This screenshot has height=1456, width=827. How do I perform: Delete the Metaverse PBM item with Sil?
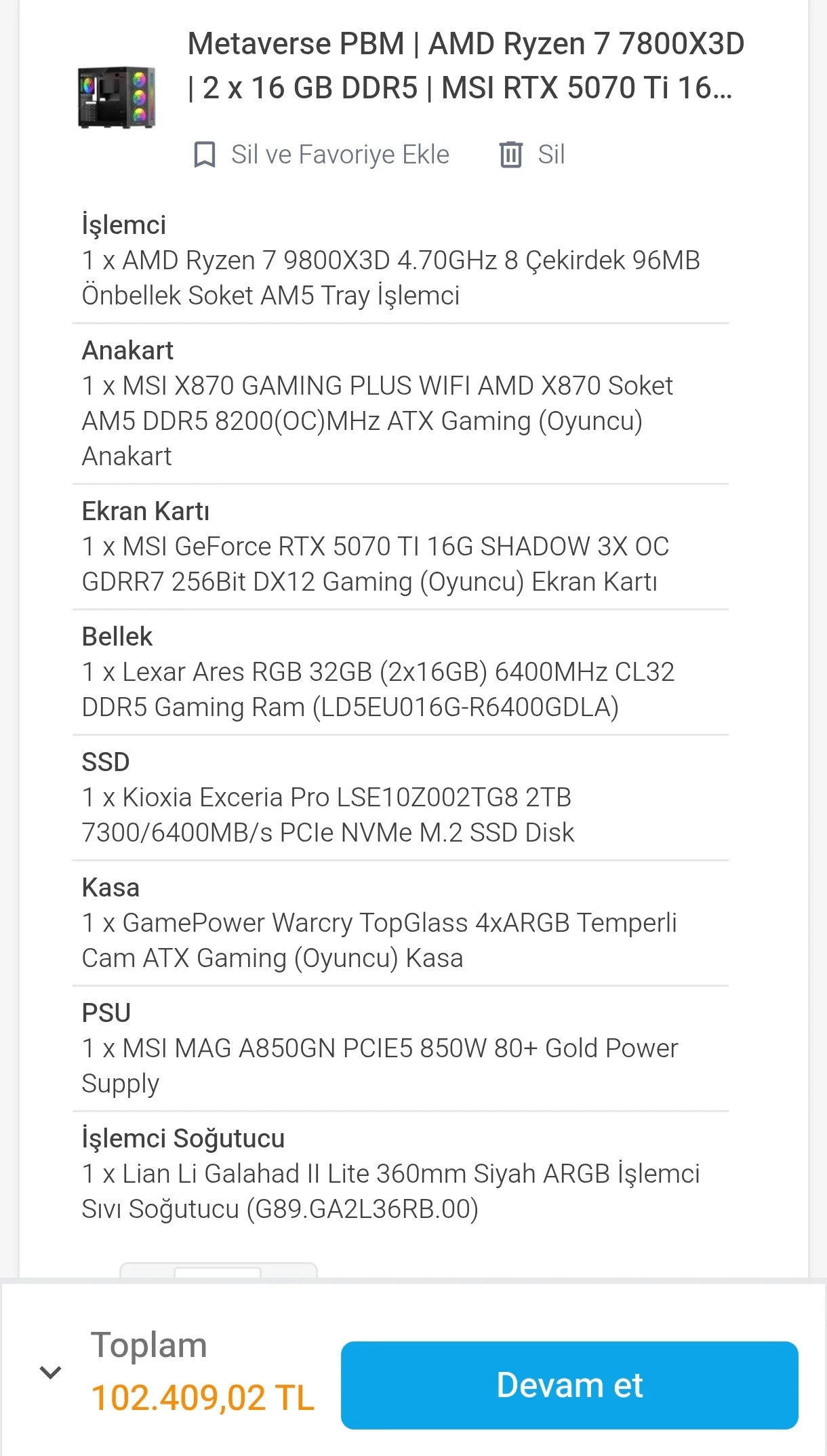[532, 155]
